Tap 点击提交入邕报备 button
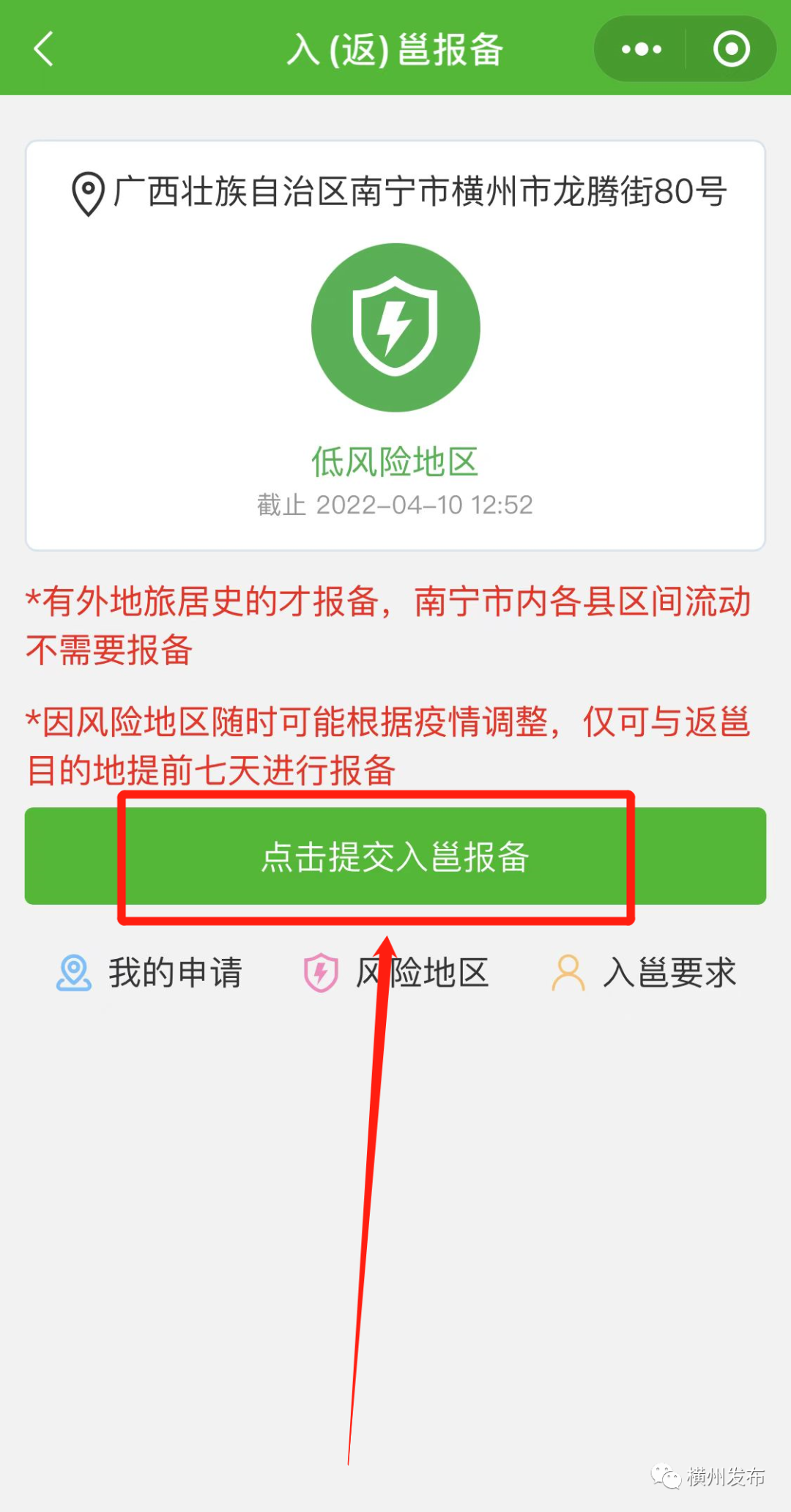The width and height of the screenshot is (791, 1512). tap(395, 856)
